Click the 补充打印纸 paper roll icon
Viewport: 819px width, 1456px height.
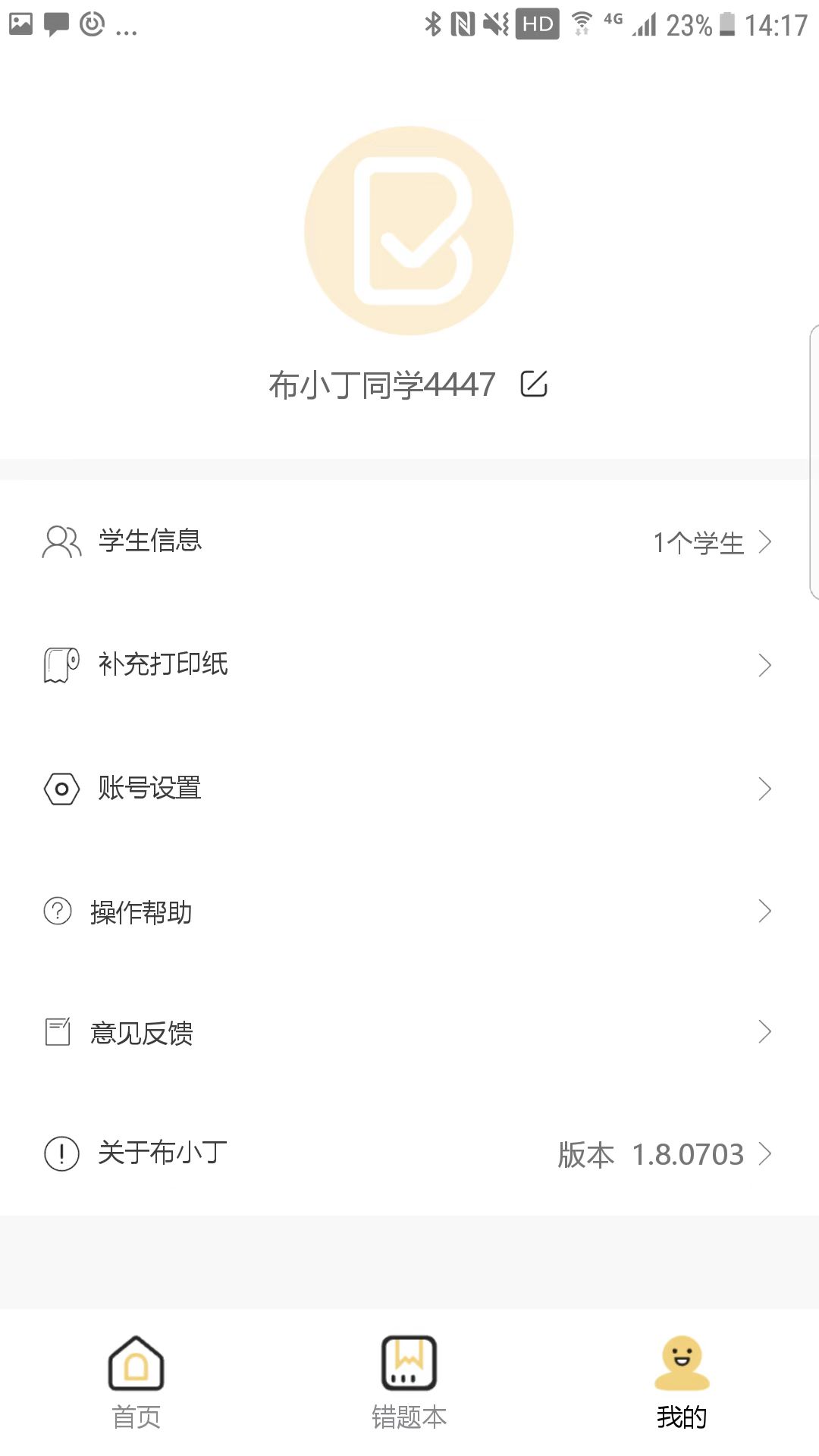point(59,664)
